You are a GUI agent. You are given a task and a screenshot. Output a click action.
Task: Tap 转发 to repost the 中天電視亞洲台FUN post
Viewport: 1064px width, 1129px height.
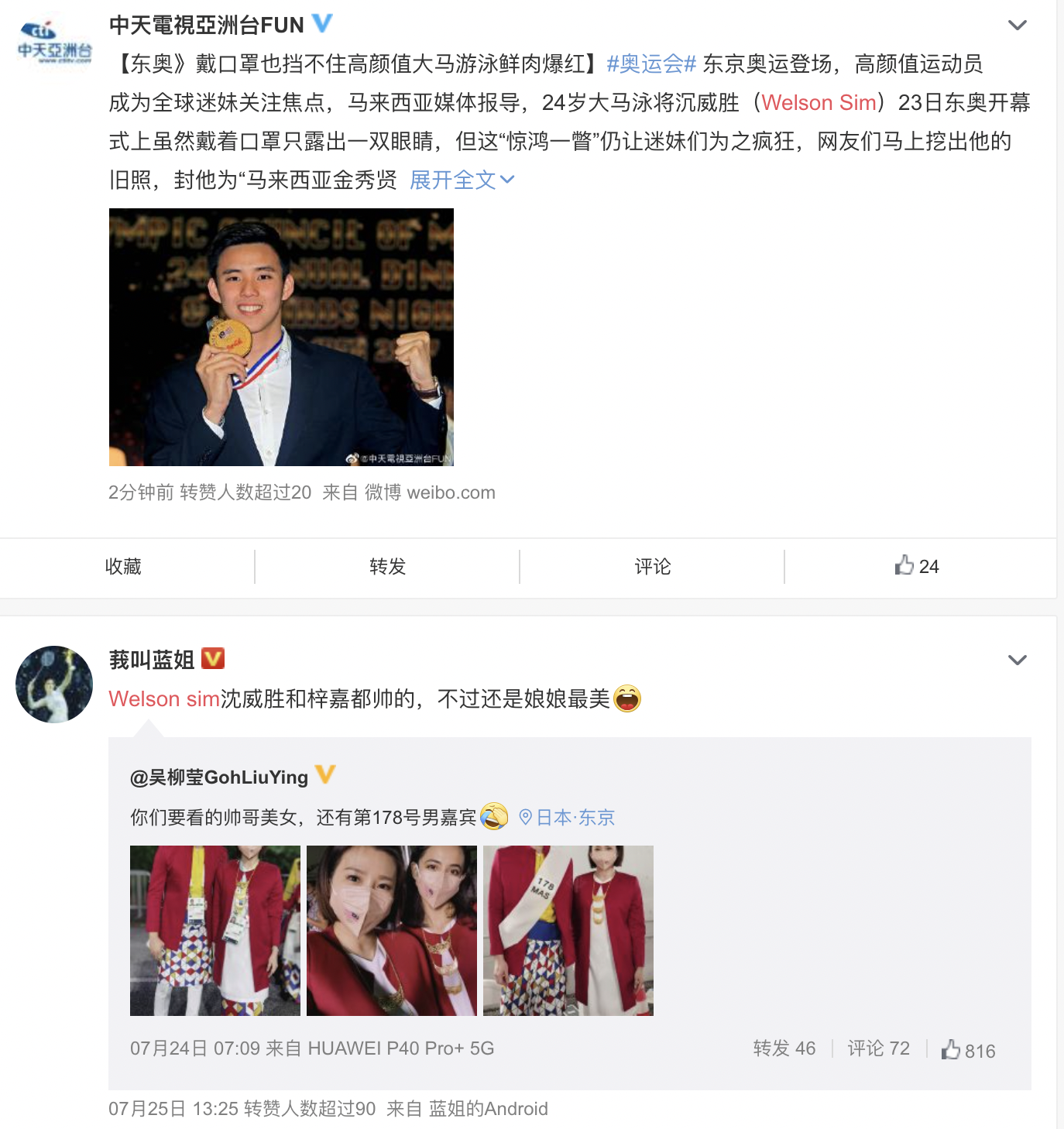click(387, 567)
